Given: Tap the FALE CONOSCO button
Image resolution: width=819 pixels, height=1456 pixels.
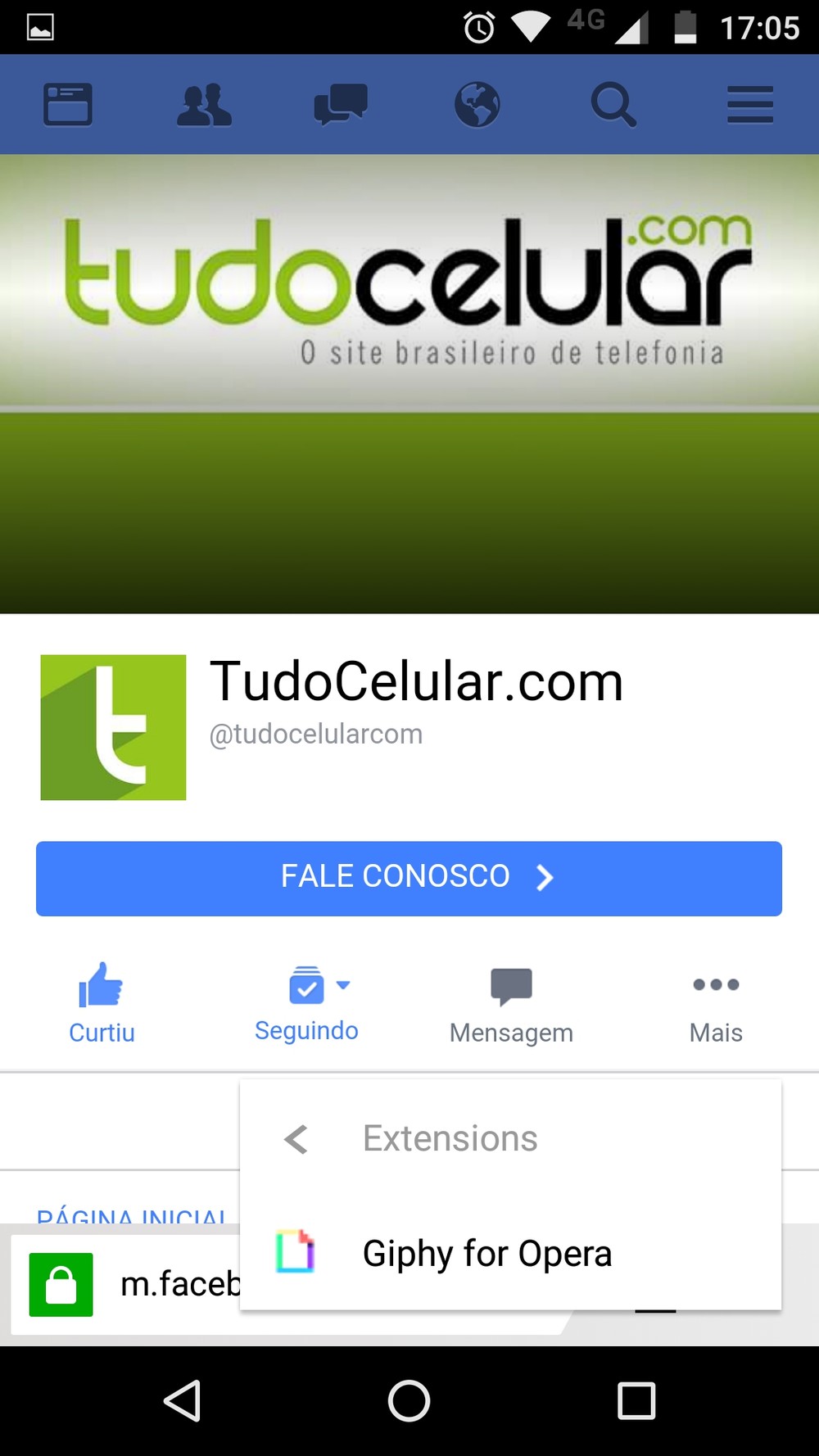Looking at the screenshot, I should [x=409, y=878].
